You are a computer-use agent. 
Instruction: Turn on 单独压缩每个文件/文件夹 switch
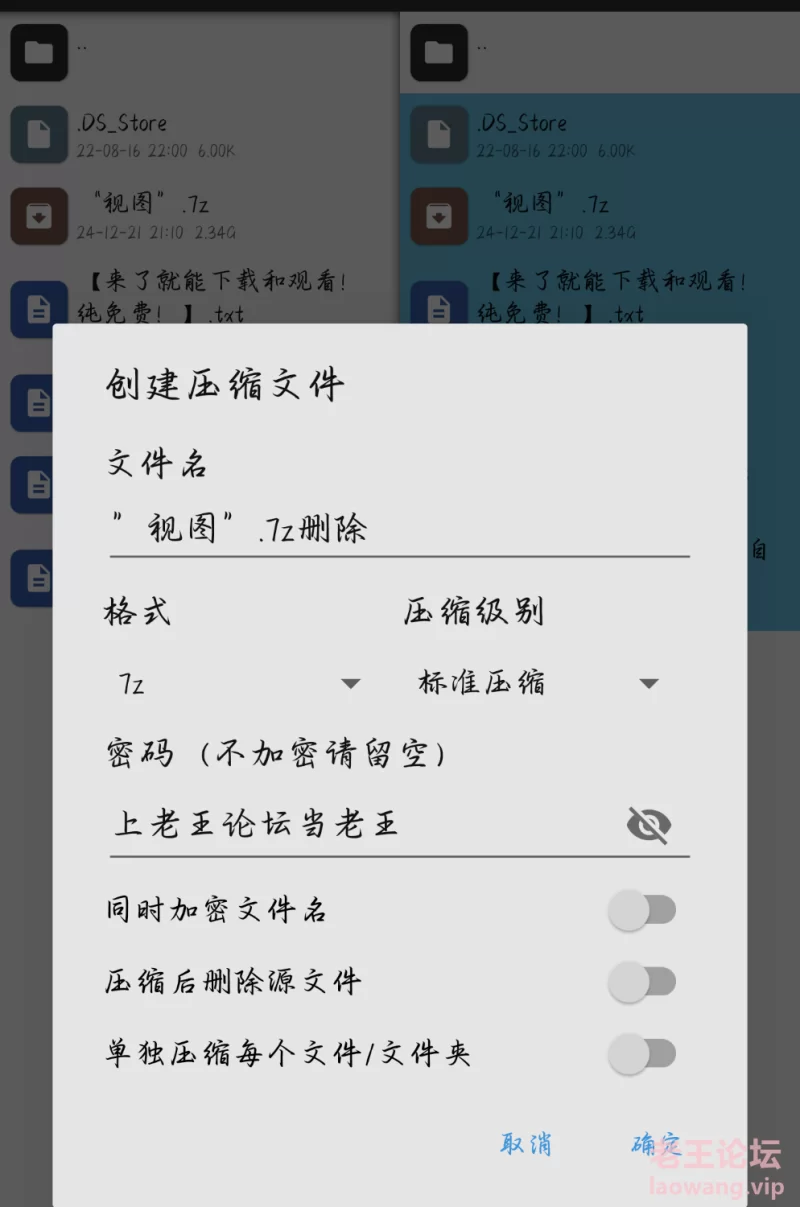(642, 1054)
